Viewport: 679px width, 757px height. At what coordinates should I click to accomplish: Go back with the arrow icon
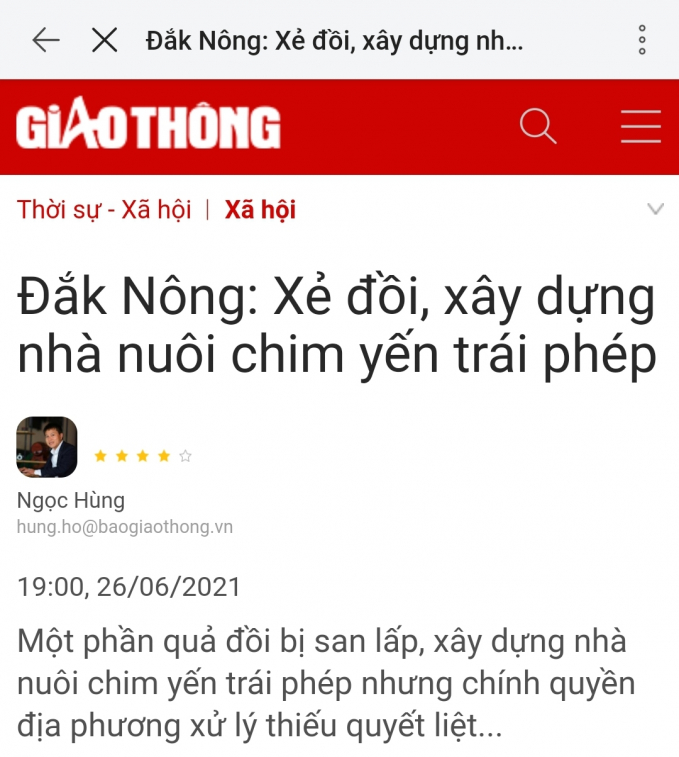(46, 40)
